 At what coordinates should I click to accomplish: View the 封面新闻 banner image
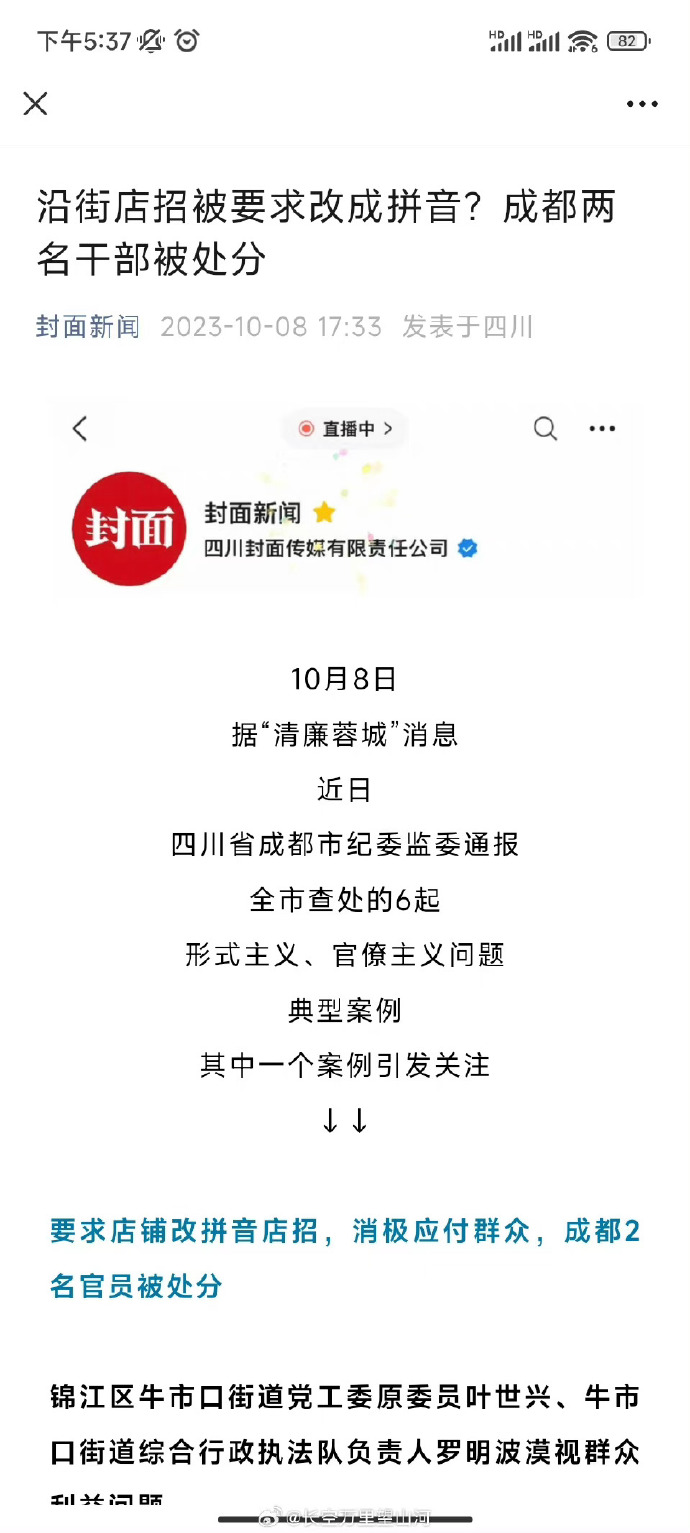[x=345, y=500]
